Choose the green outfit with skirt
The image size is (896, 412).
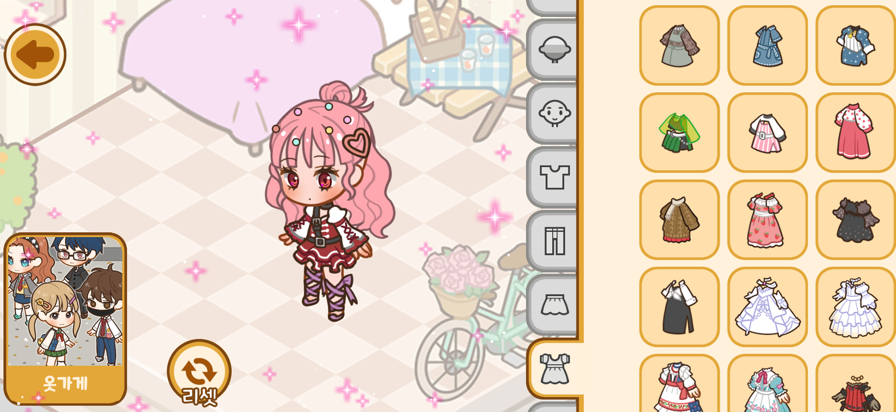click(679, 132)
